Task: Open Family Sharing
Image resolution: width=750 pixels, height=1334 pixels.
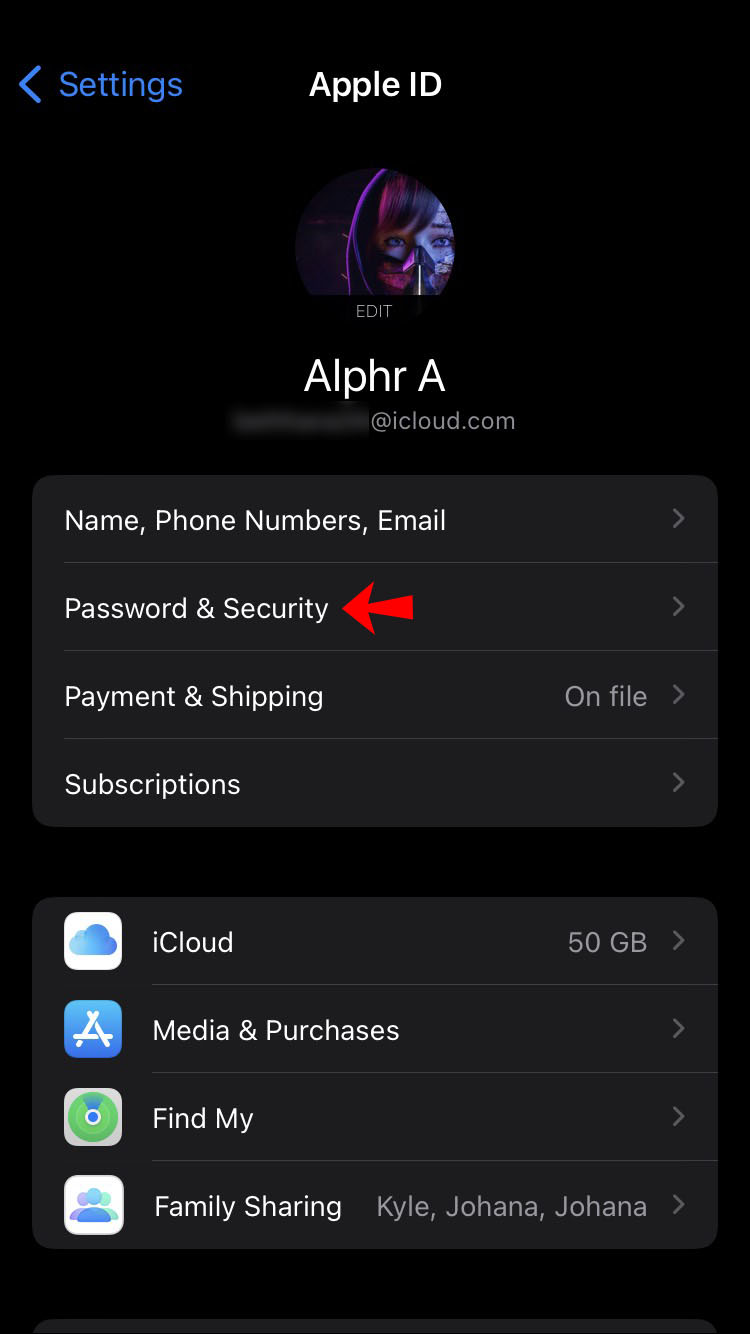Action: pyautogui.click(x=374, y=1206)
